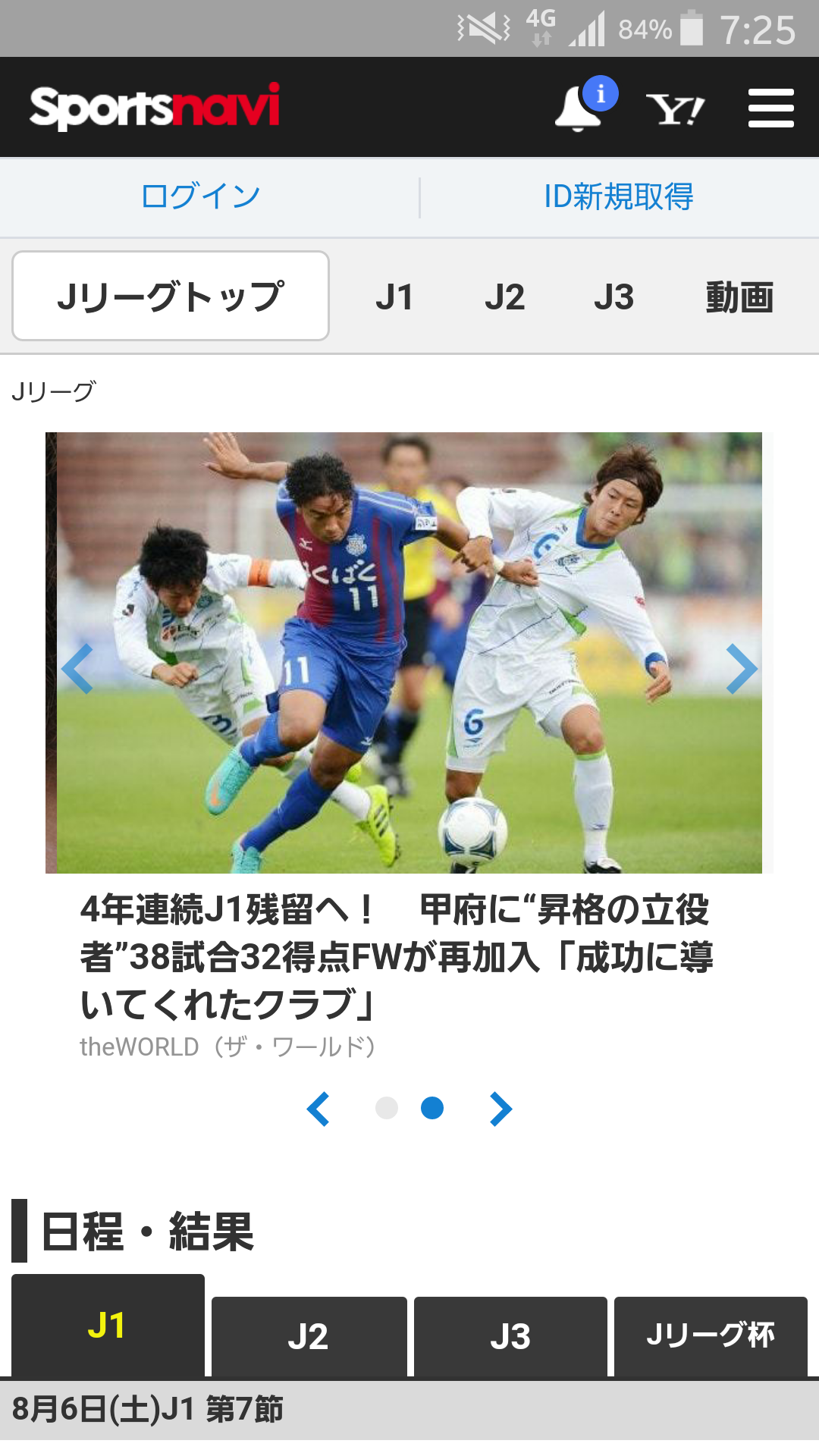
Task: Tap the Sportsnavi logo to go home
Action: coord(155,107)
